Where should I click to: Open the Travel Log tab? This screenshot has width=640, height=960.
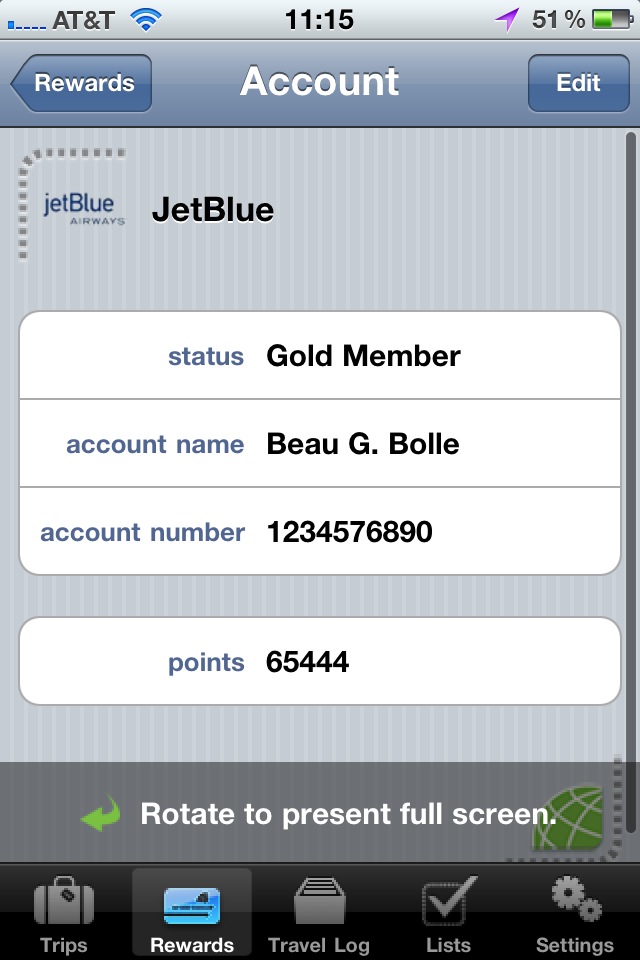point(319,915)
